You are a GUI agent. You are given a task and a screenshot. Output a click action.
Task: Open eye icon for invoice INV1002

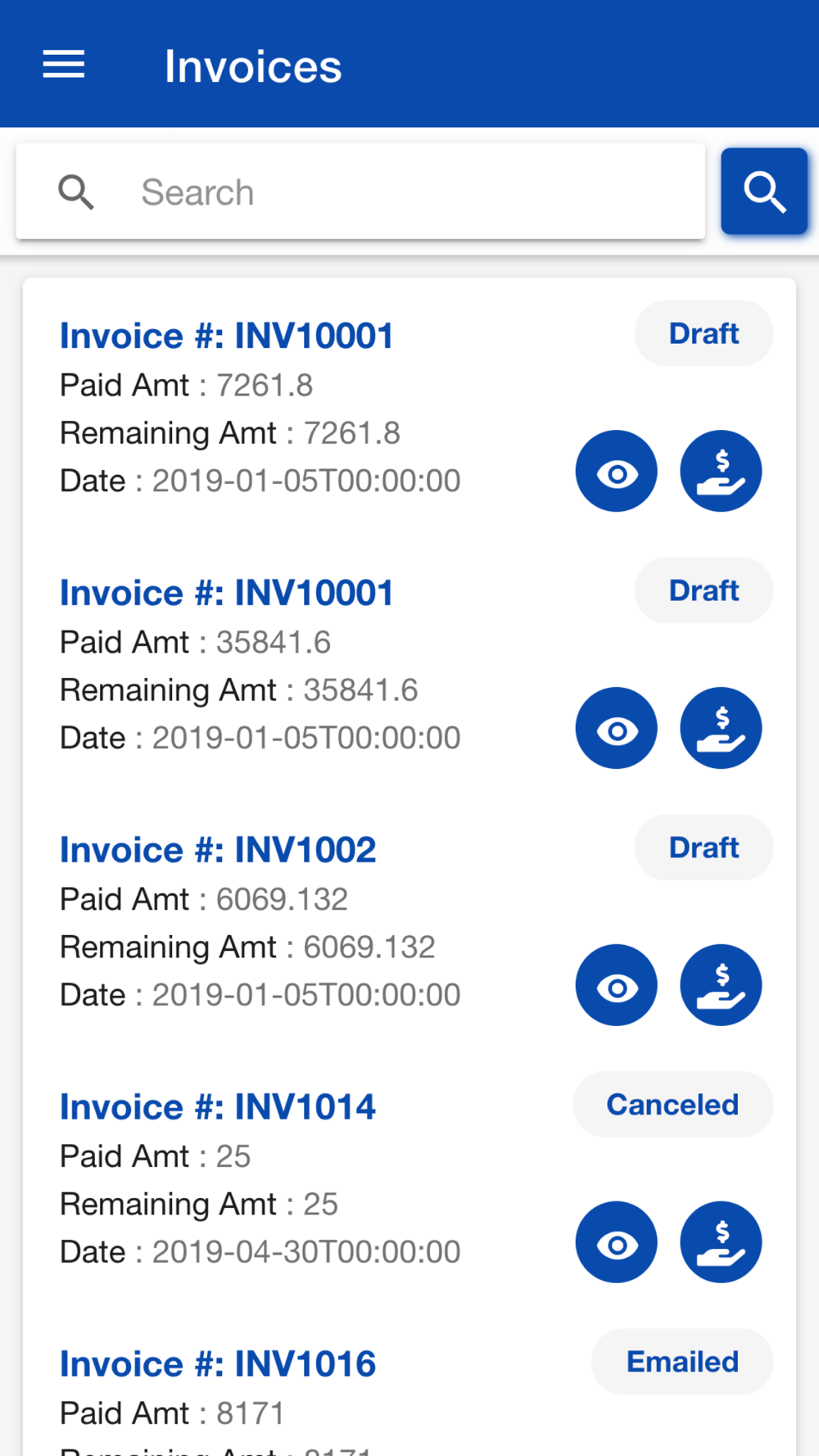click(617, 986)
